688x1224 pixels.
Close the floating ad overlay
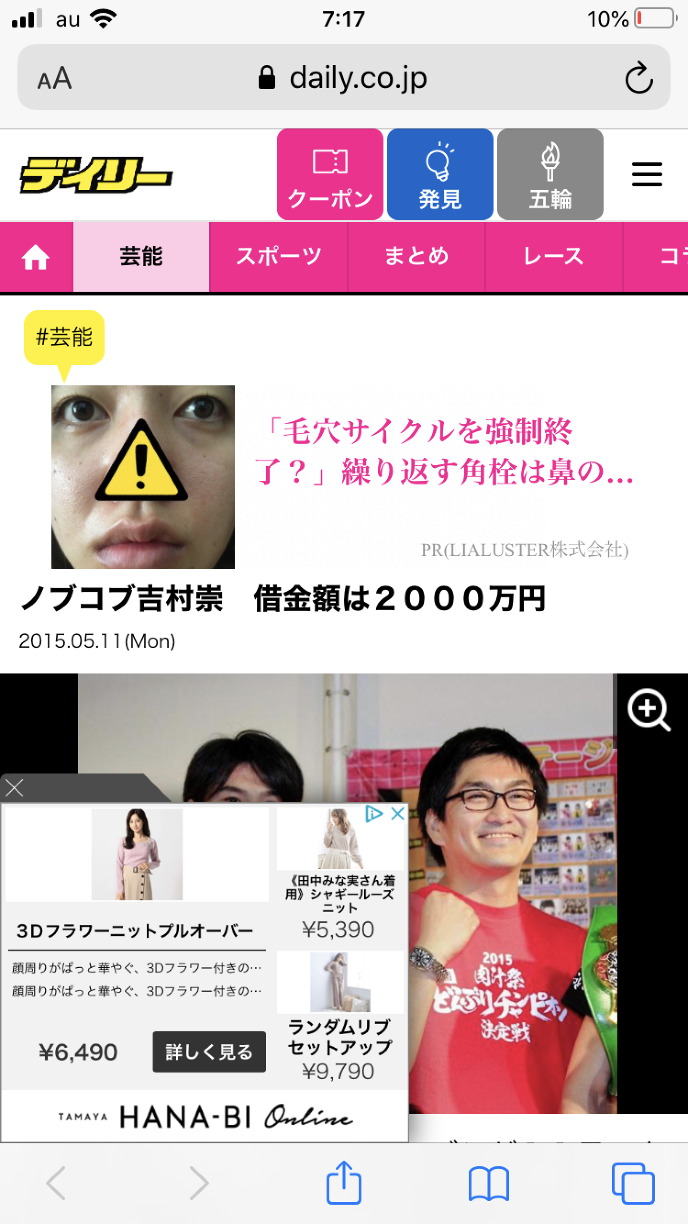(x=15, y=788)
